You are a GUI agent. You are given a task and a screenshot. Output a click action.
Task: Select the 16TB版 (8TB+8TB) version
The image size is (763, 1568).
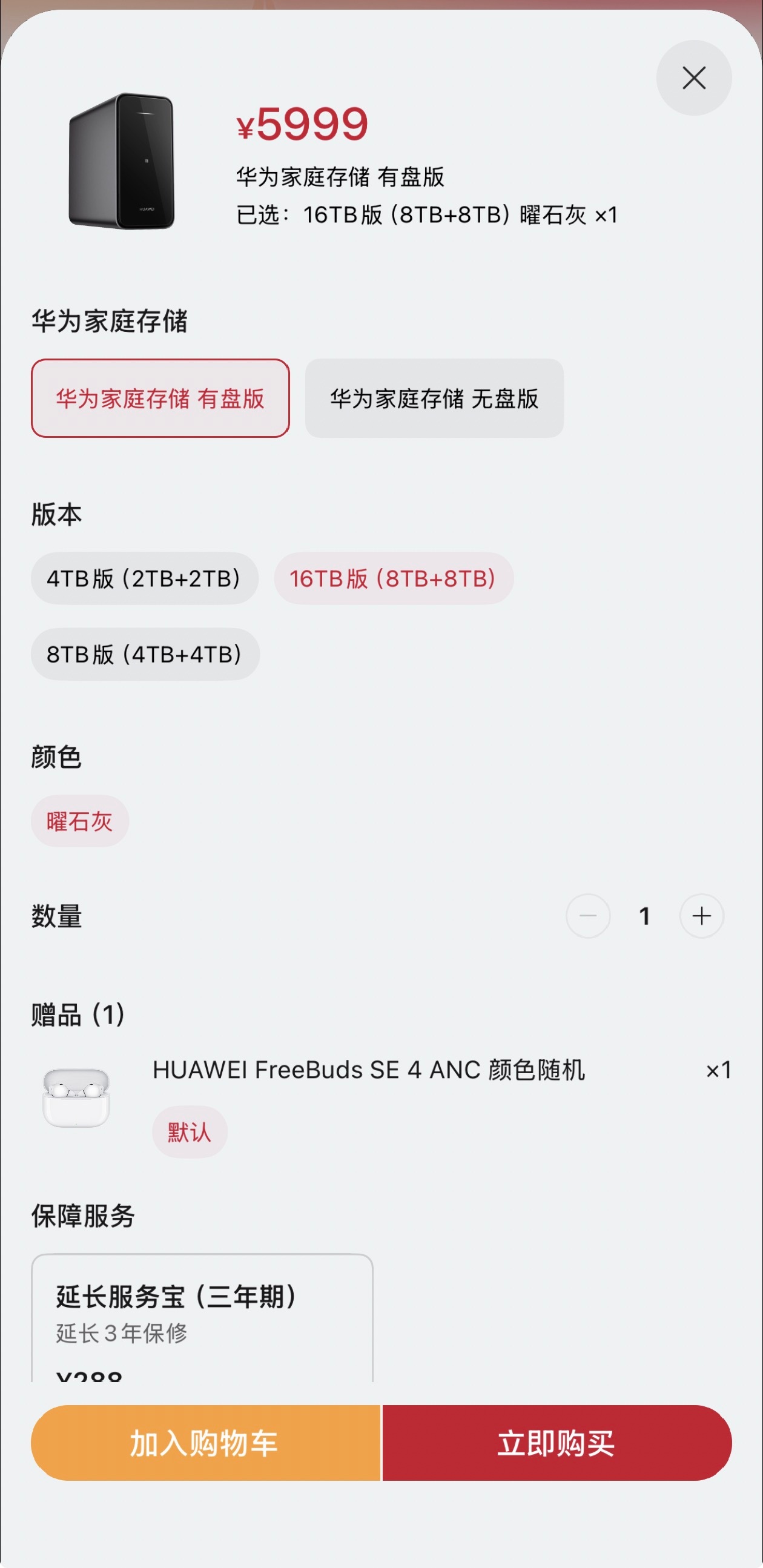click(x=393, y=578)
